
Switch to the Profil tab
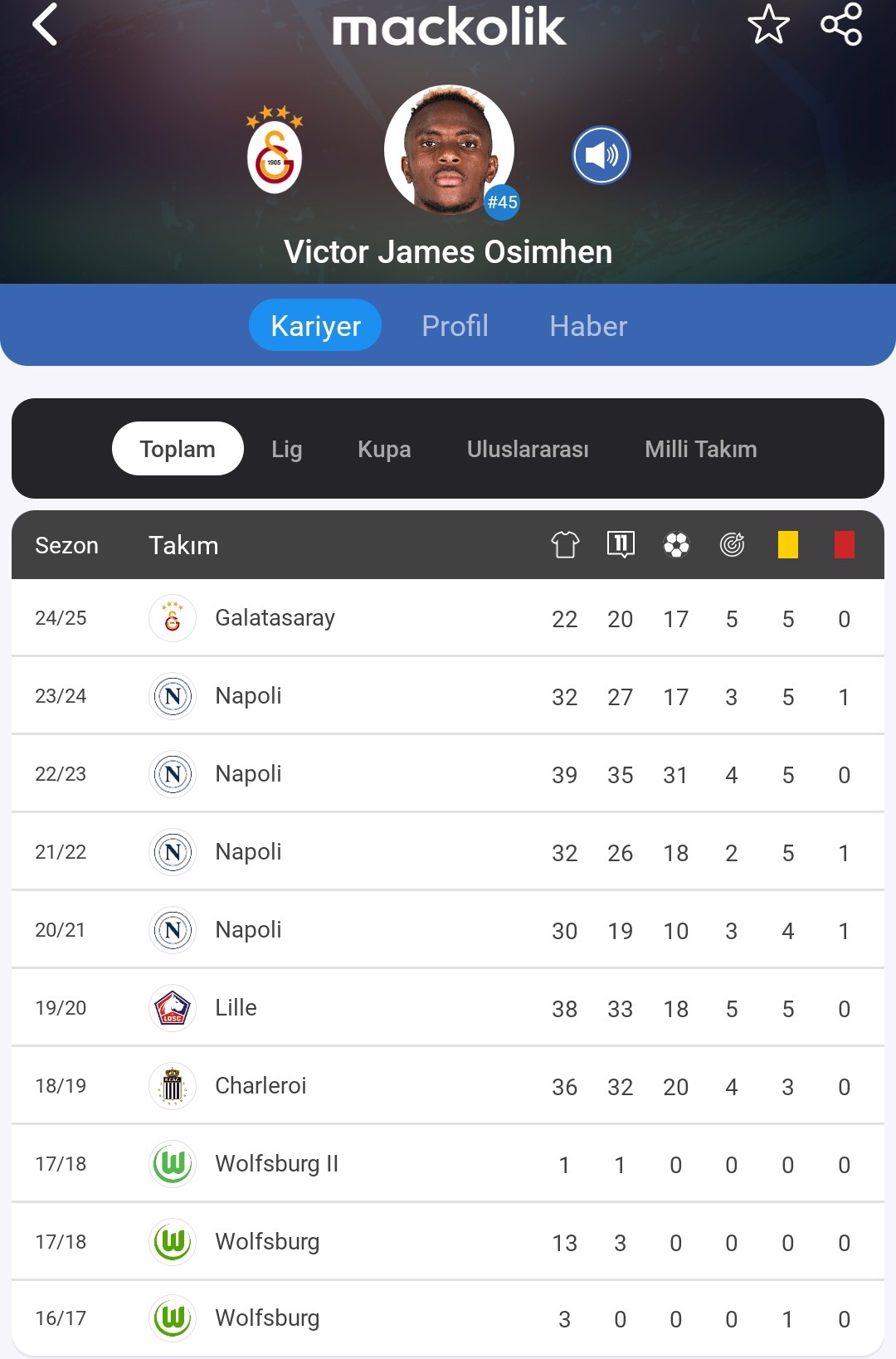coord(455,326)
